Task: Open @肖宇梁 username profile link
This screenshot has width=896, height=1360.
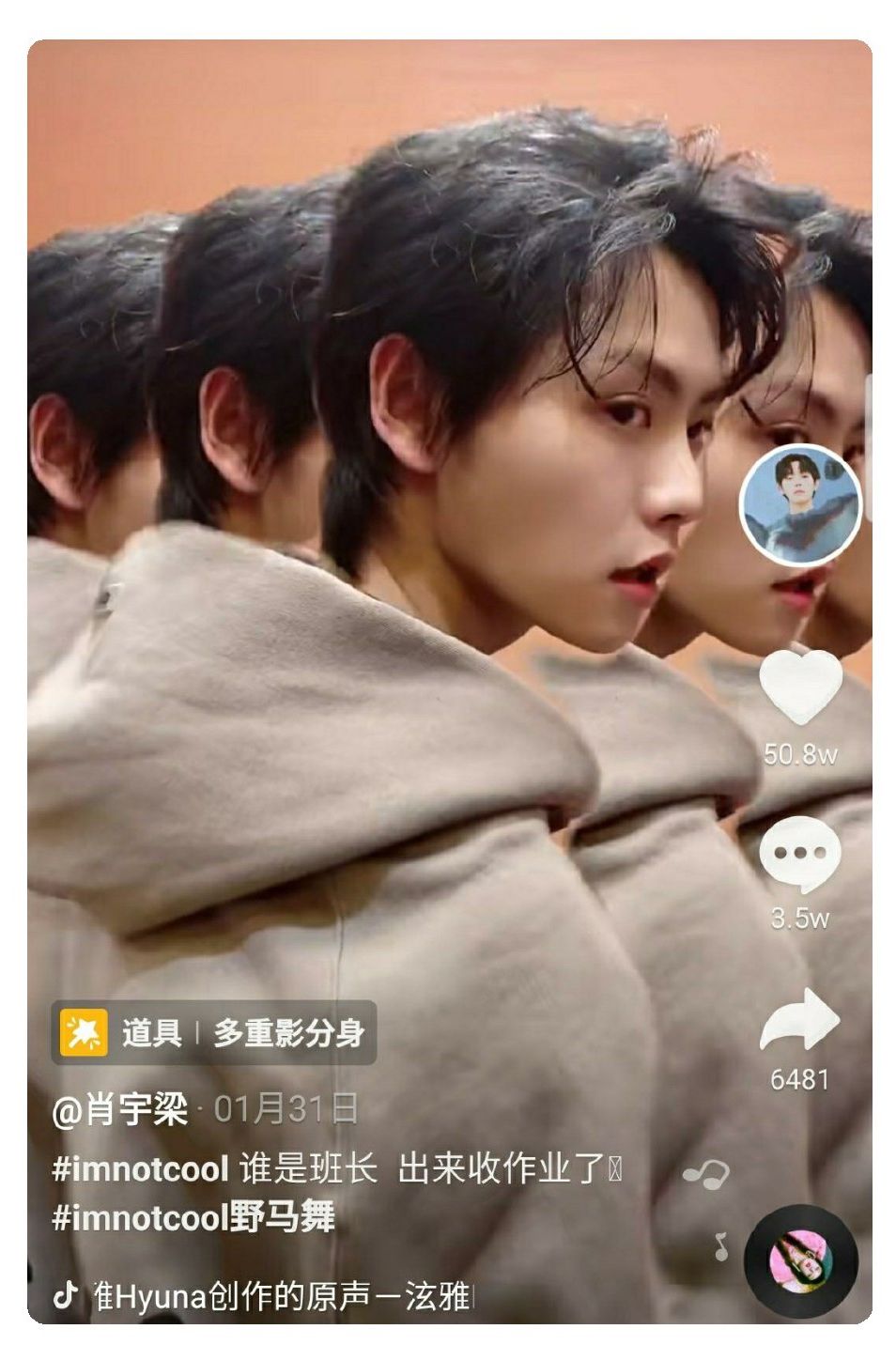Action: tap(120, 1109)
